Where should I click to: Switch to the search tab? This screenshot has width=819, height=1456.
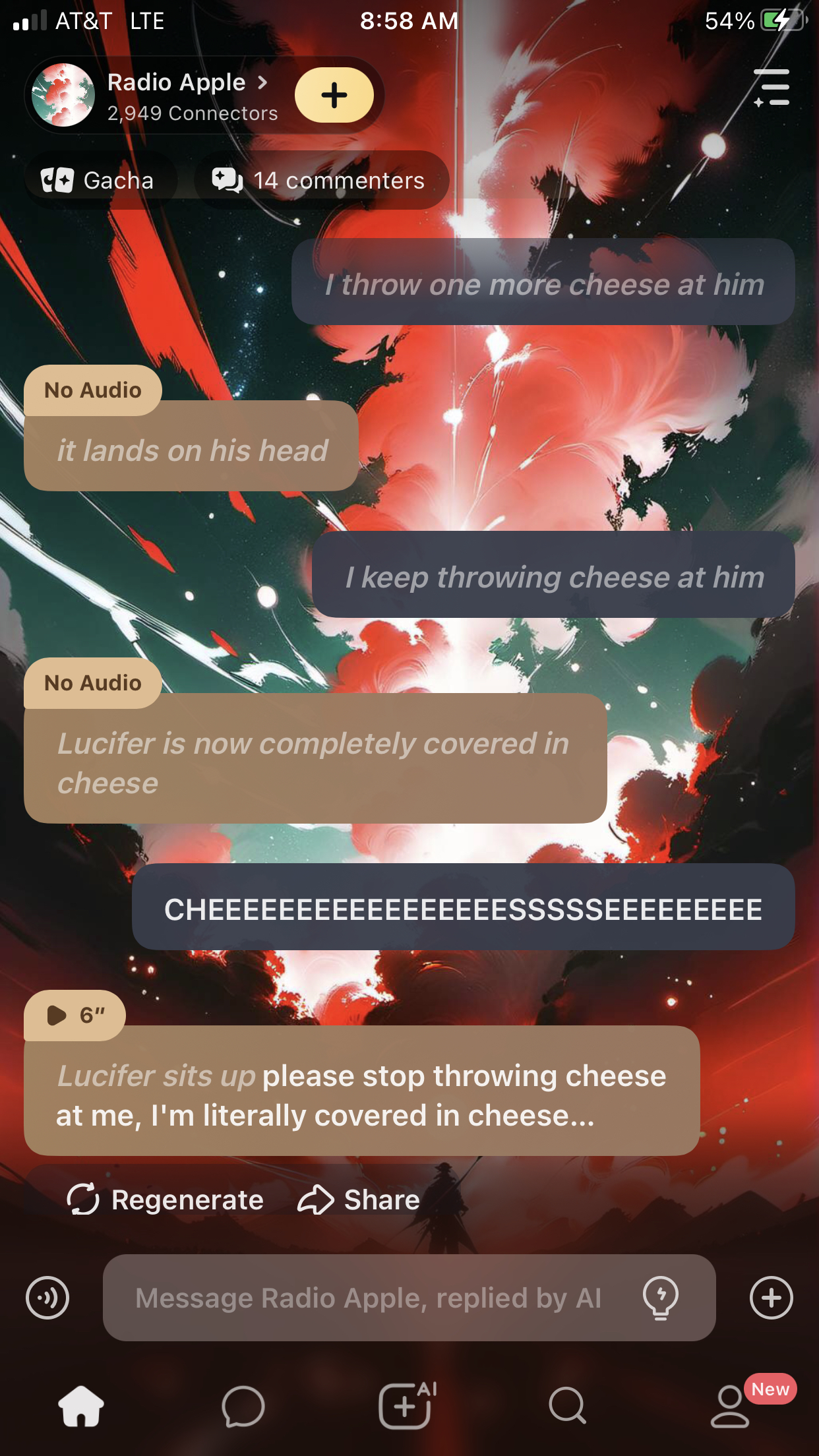567,1406
